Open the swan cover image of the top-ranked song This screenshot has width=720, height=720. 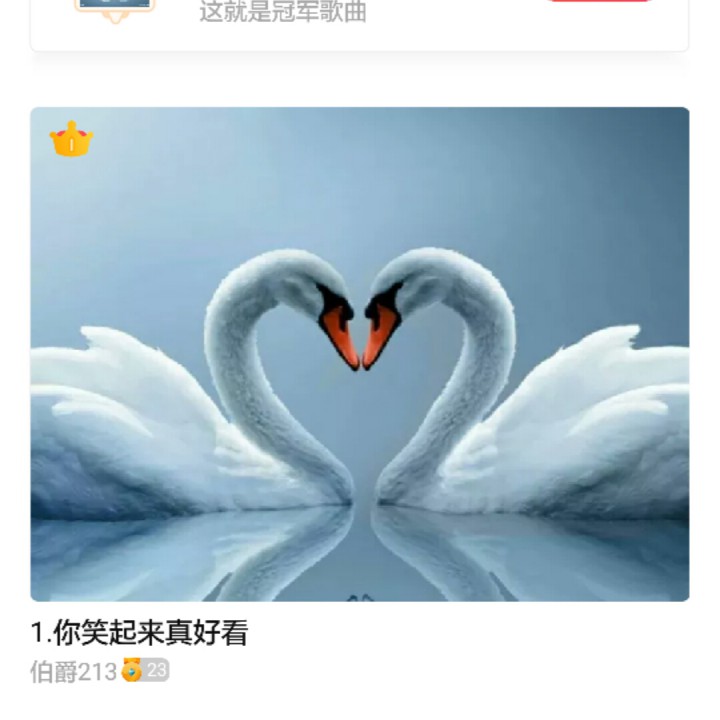[x=360, y=354]
